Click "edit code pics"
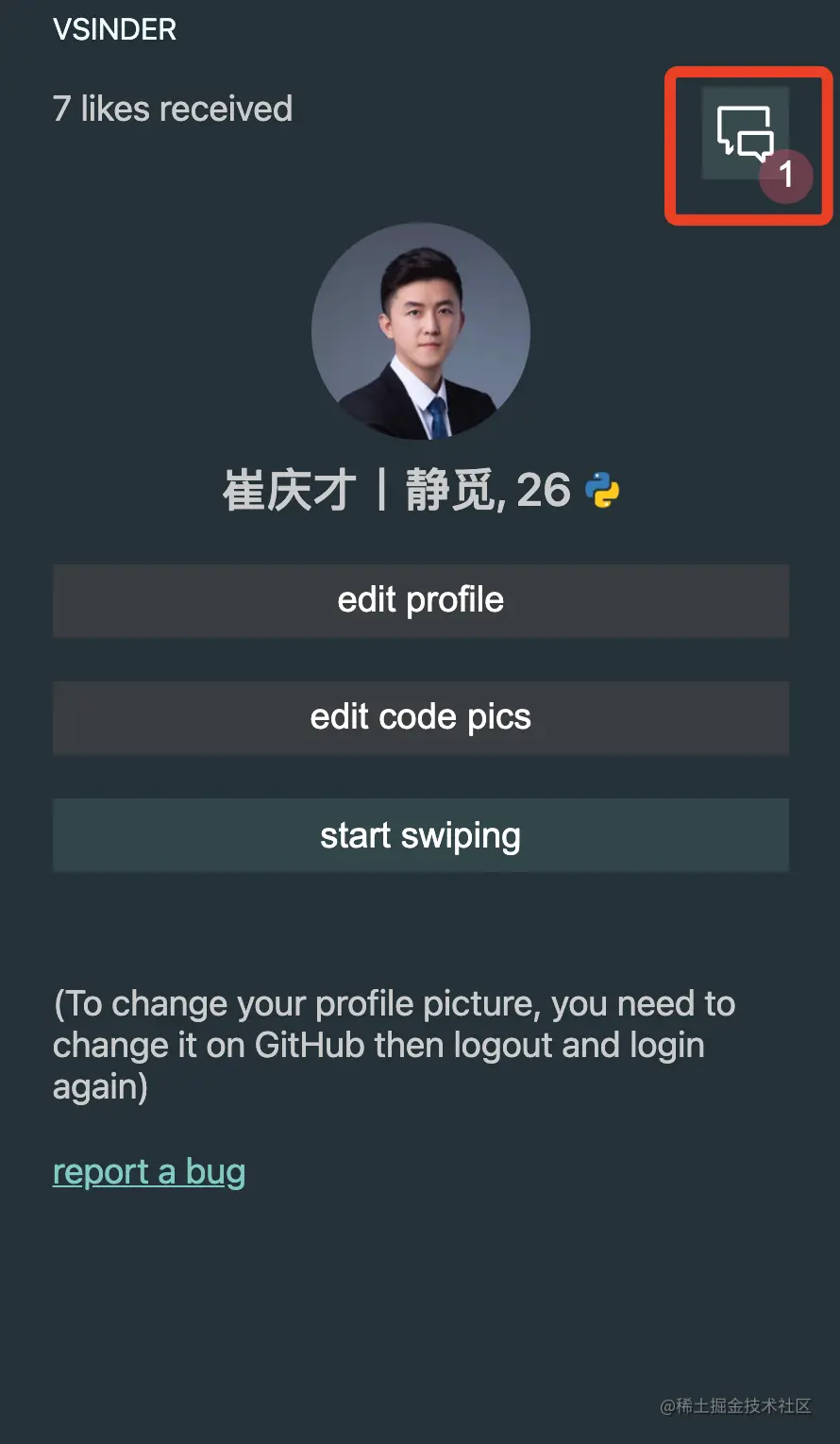840x1444 pixels. 420,717
